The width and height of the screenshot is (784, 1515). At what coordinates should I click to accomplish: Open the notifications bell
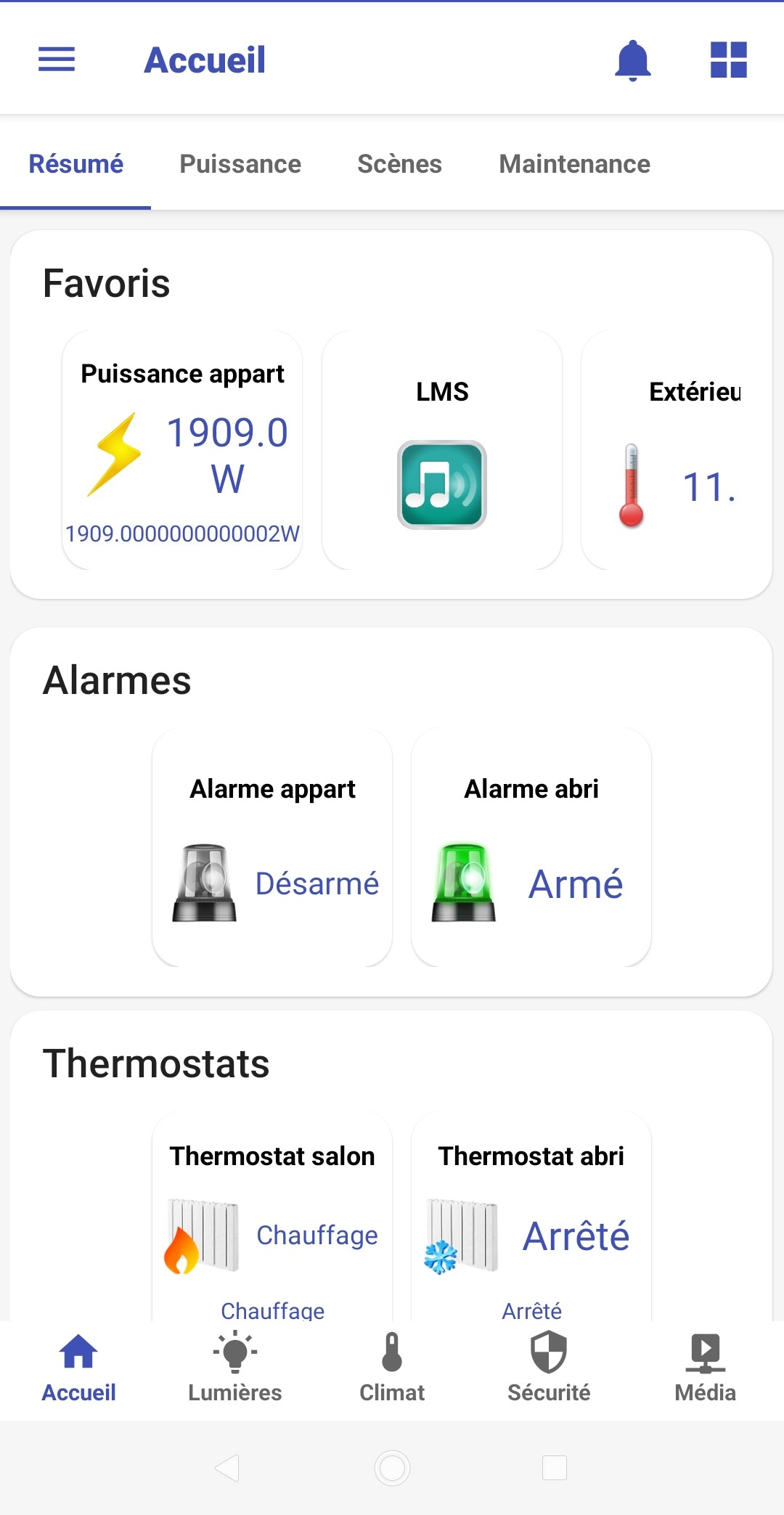point(632,60)
